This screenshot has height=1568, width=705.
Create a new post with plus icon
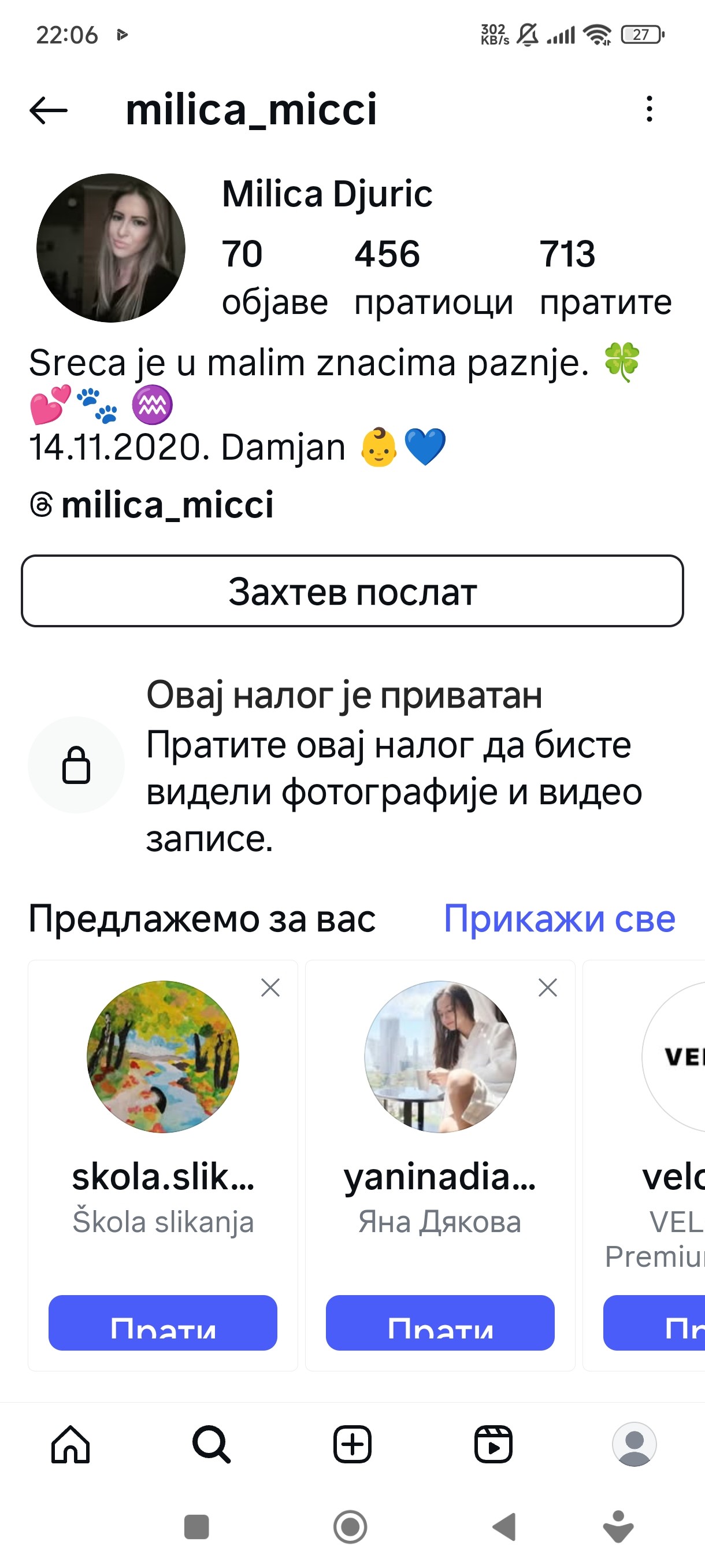point(352,1444)
